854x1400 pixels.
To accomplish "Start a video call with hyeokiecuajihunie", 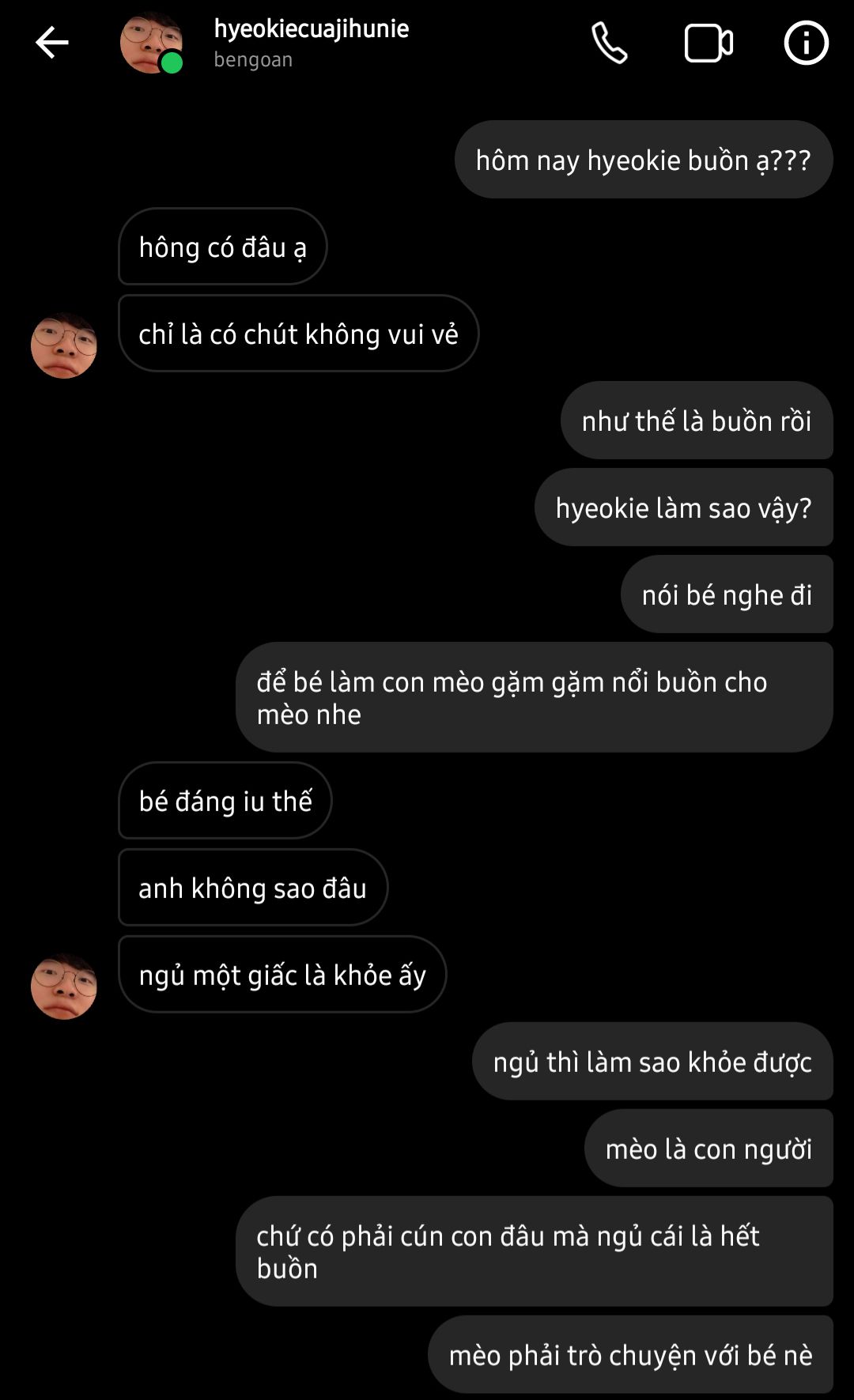I will (x=708, y=43).
